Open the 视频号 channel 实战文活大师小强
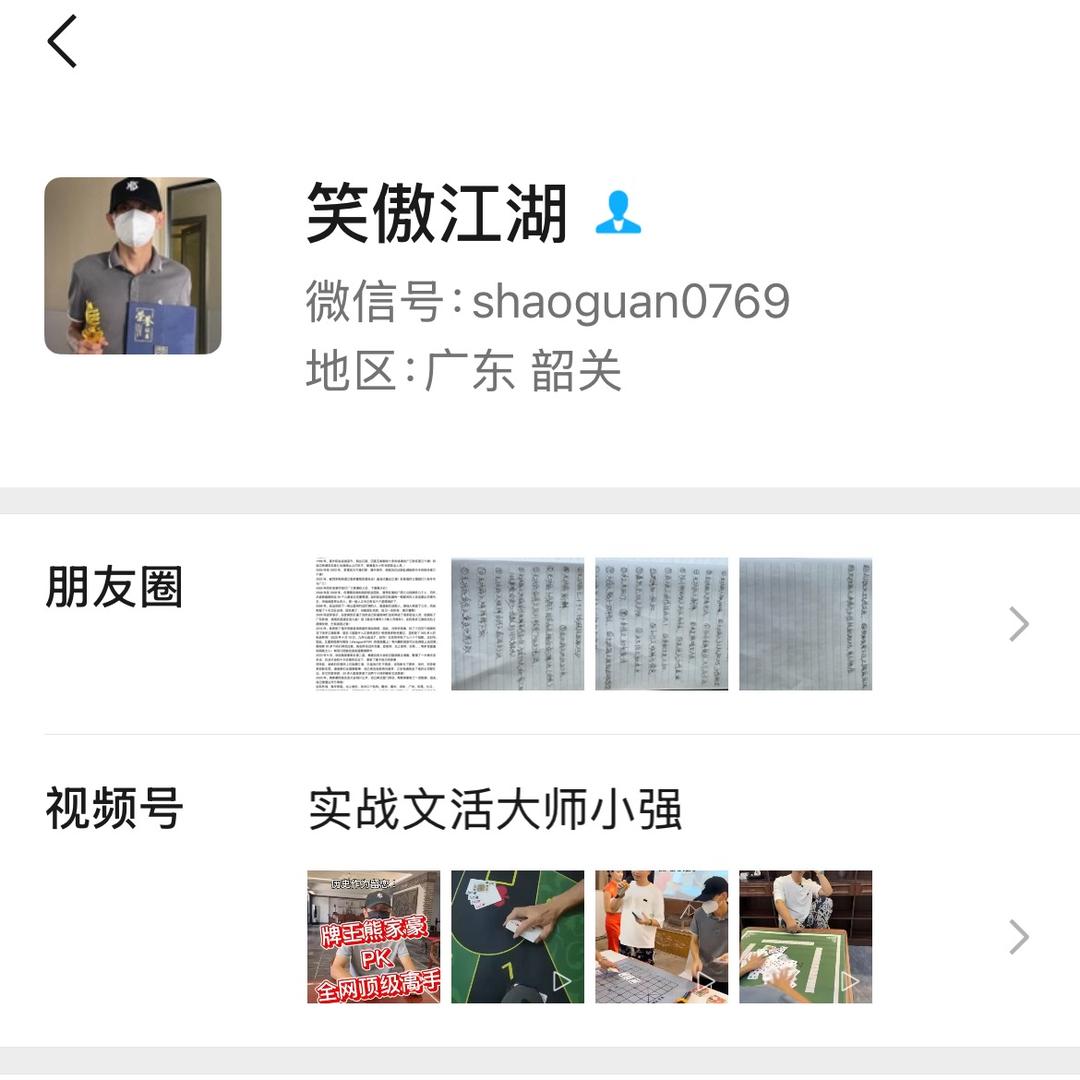Screen dimensions: 1080x1080 click(495, 809)
